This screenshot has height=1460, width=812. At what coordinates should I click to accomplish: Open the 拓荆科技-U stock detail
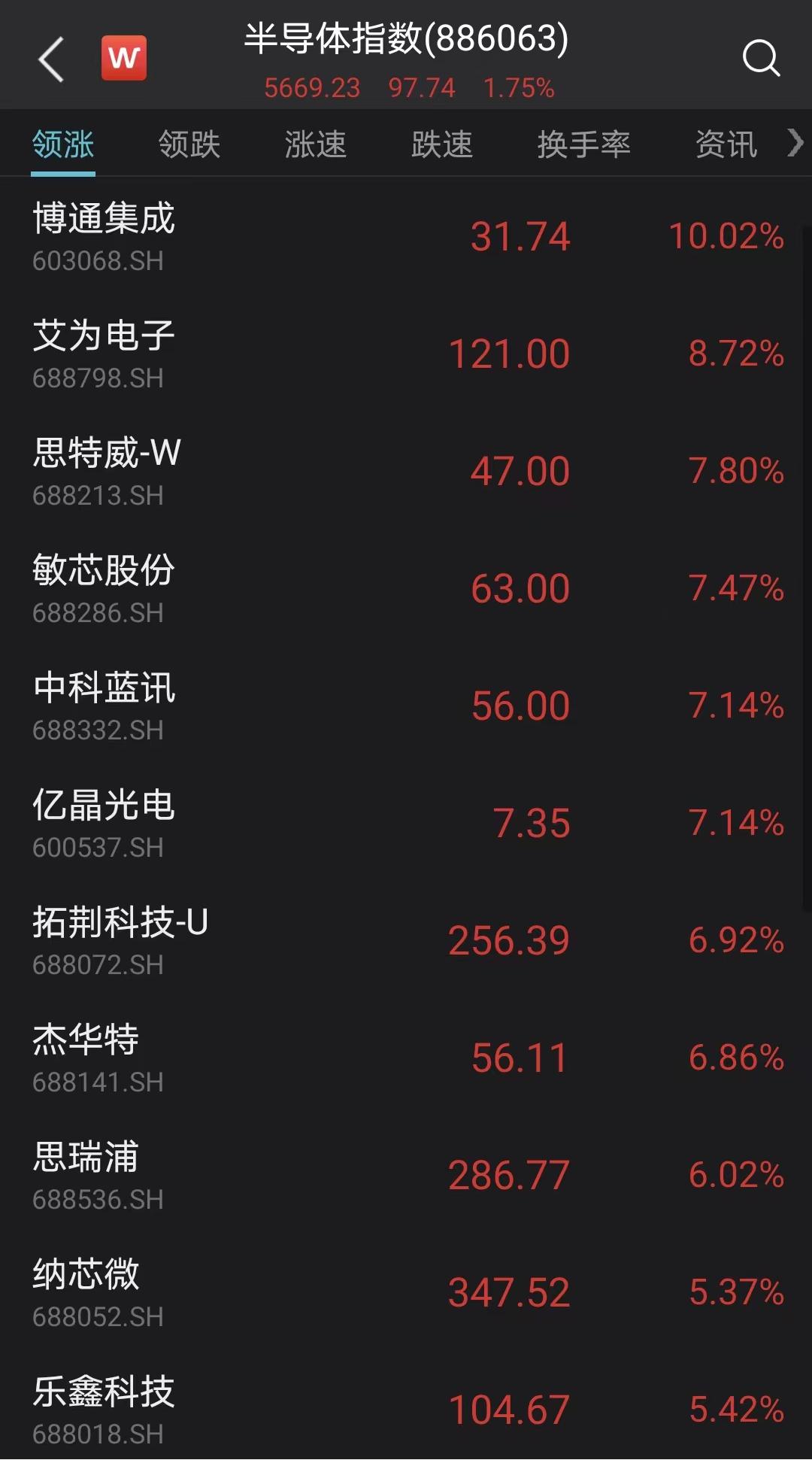(x=406, y=939)
